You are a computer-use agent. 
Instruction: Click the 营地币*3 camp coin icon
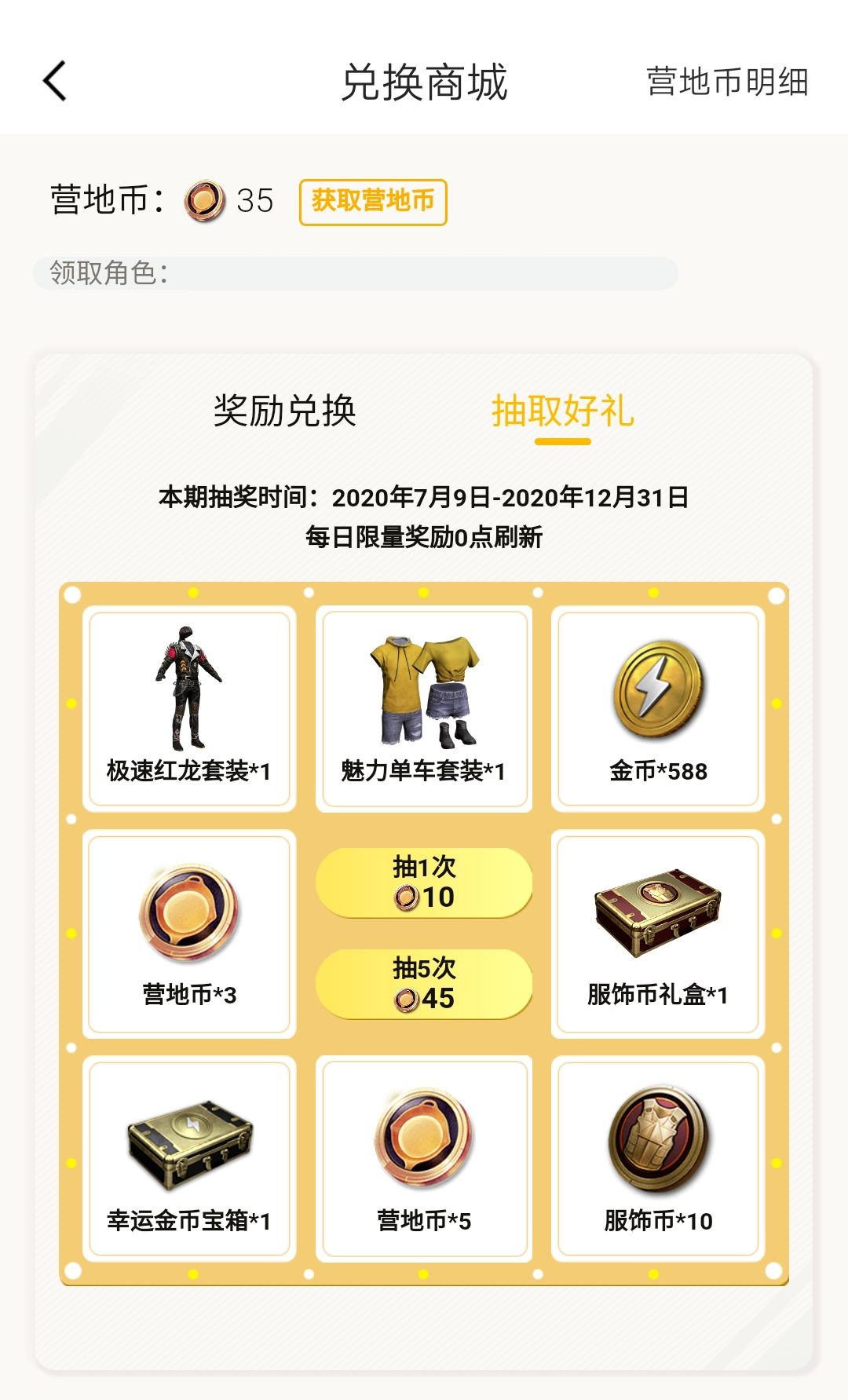coord(188,911)
